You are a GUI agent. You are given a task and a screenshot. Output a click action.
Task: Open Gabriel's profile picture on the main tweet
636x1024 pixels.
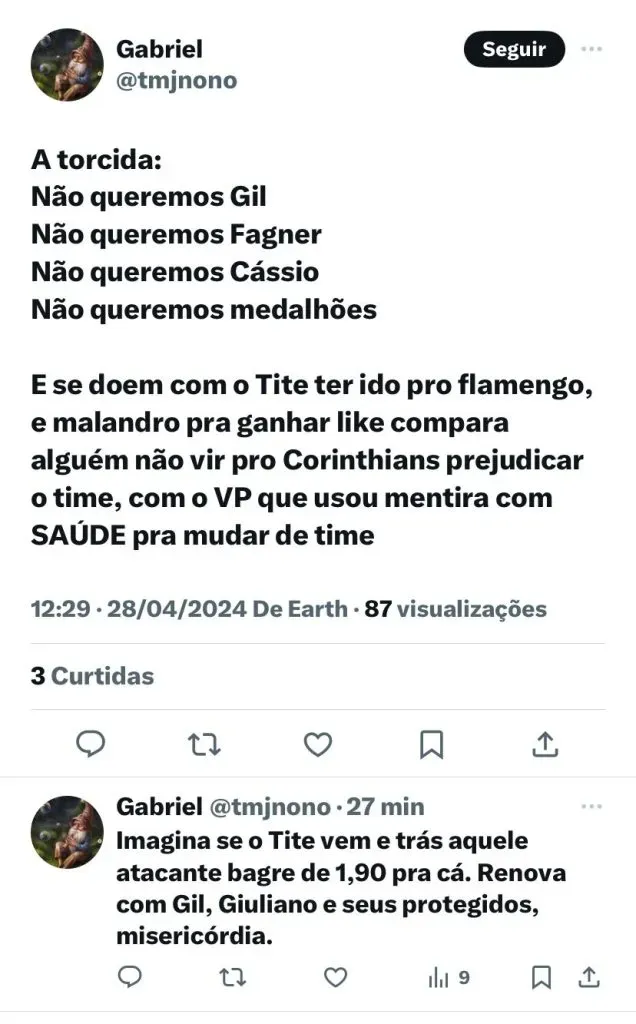pos(67,65)
